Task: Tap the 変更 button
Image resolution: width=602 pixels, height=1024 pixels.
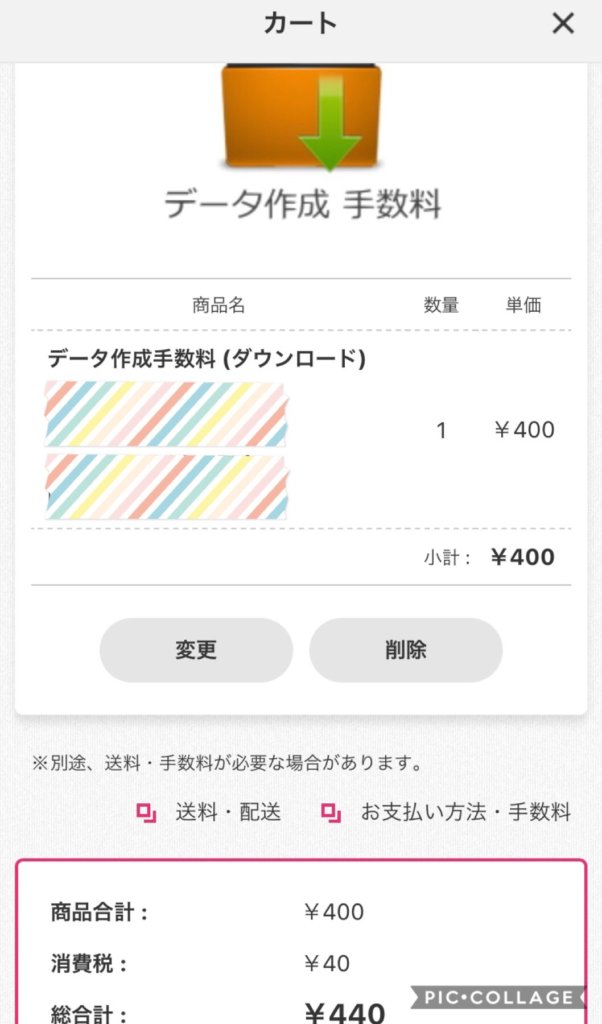Action: (x=196, y=650)
